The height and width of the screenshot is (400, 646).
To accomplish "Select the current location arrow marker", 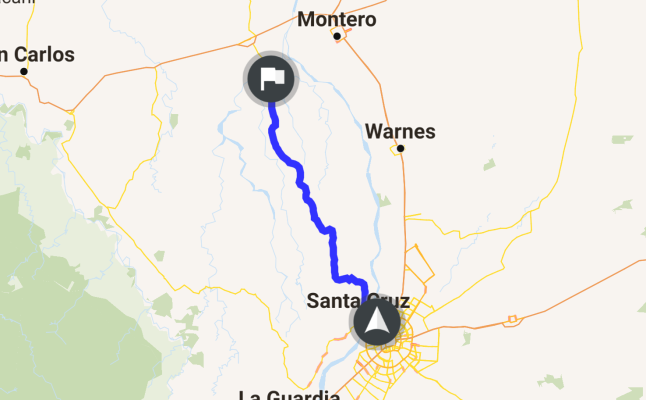I will (x=376, y=323).
